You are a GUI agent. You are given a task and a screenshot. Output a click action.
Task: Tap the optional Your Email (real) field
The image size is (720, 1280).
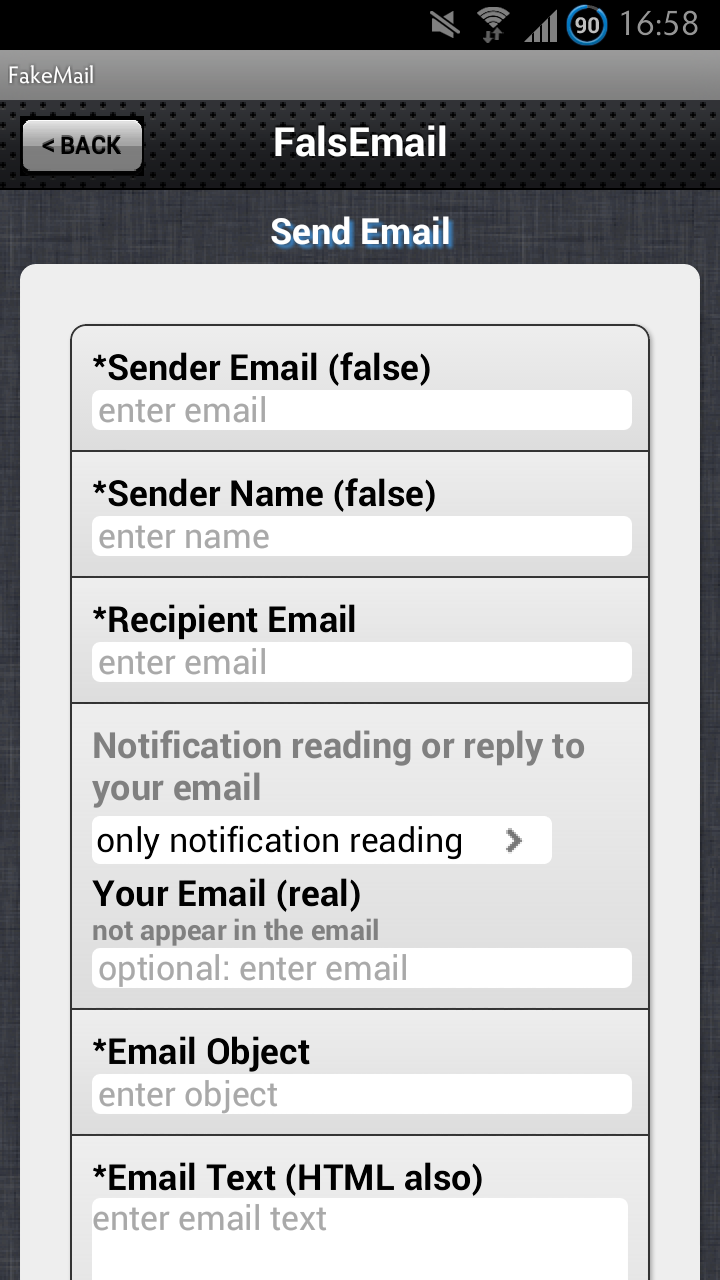(361, 968)
